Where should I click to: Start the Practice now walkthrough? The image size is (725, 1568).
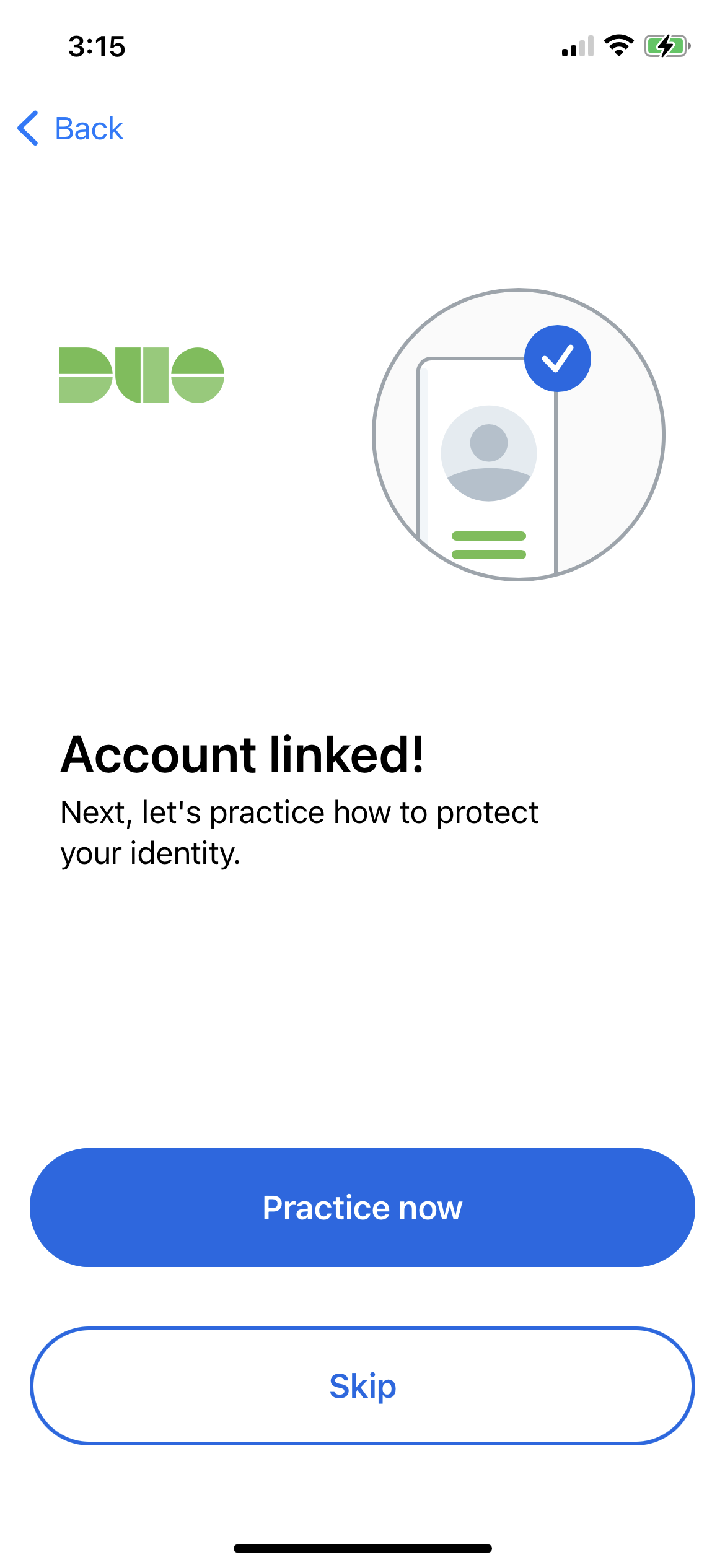pyautogui.click(x=362, y=1208)
